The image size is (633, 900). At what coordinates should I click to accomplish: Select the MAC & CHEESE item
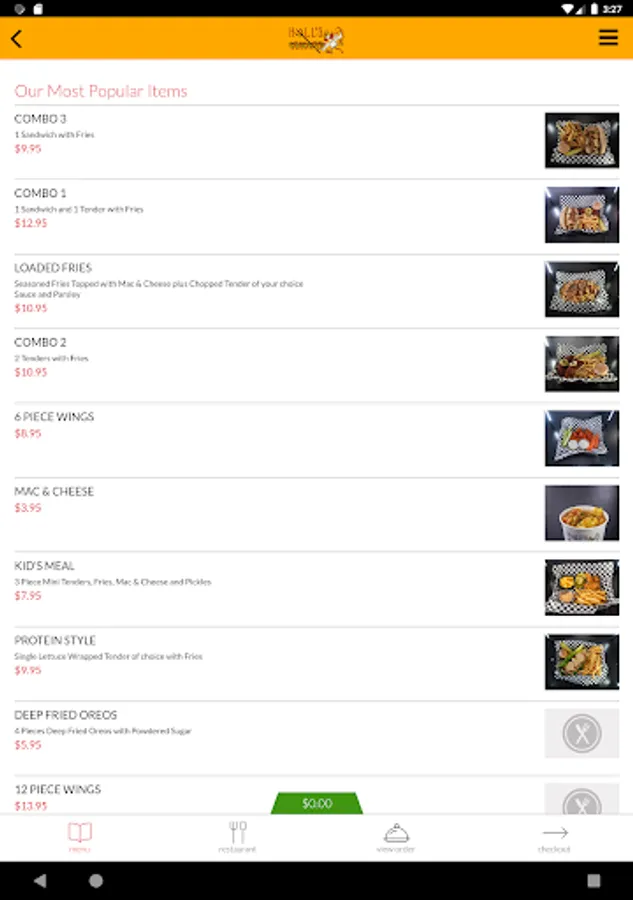pos(316,514)
